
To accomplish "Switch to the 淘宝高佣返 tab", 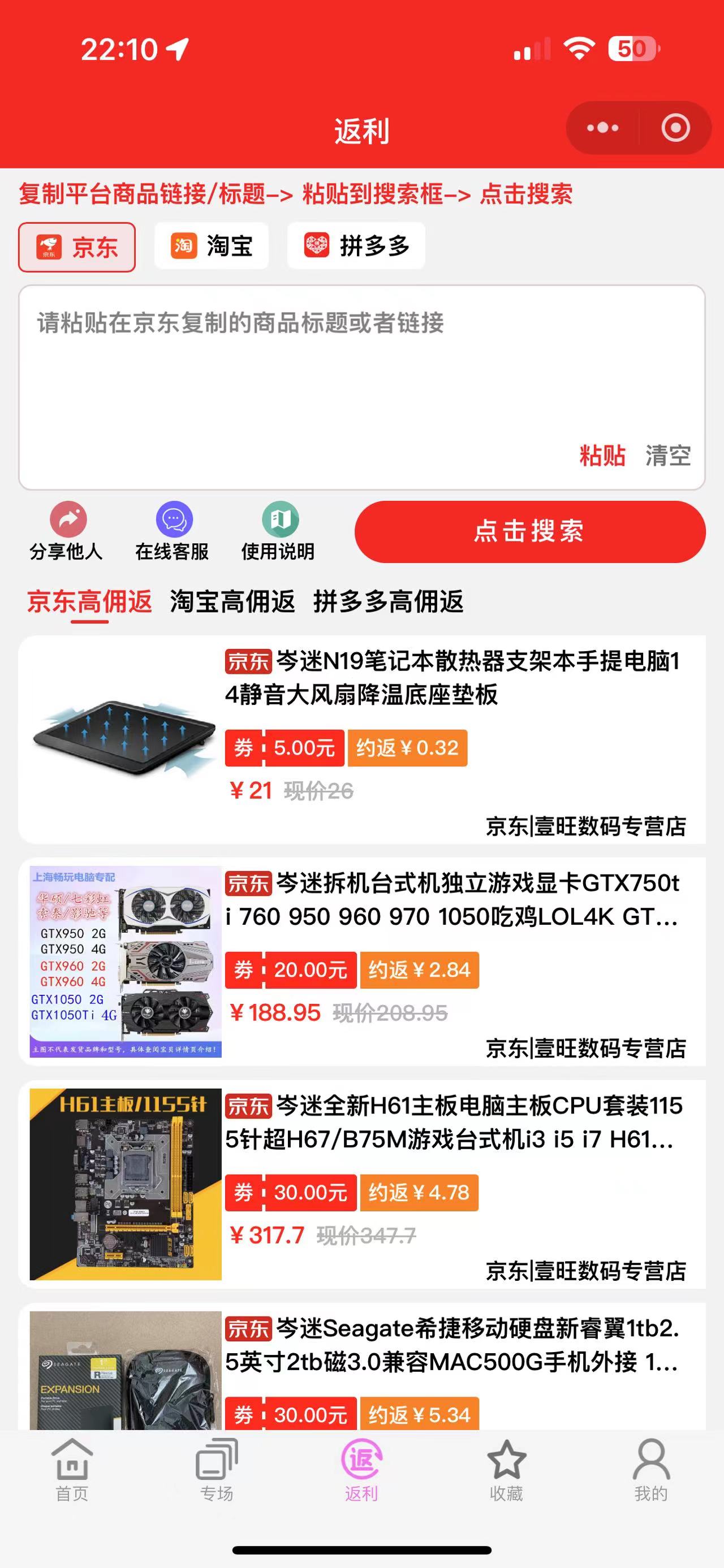I will 232,601.
